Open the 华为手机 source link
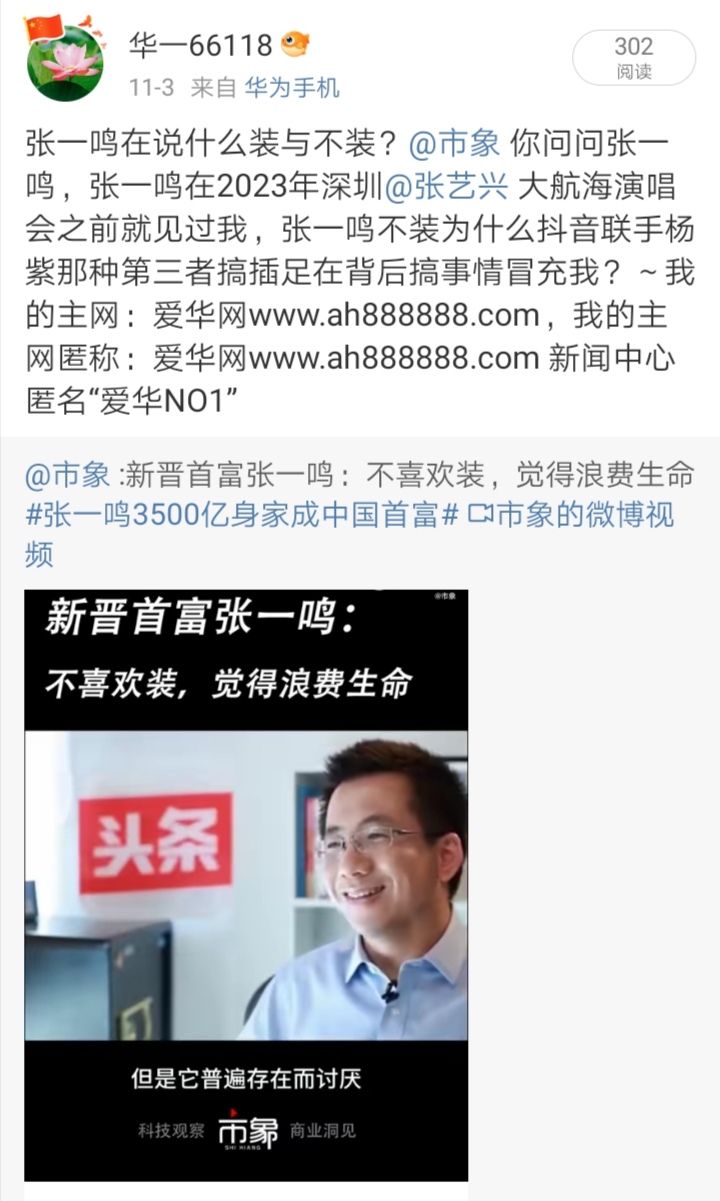 coord(292,88)
